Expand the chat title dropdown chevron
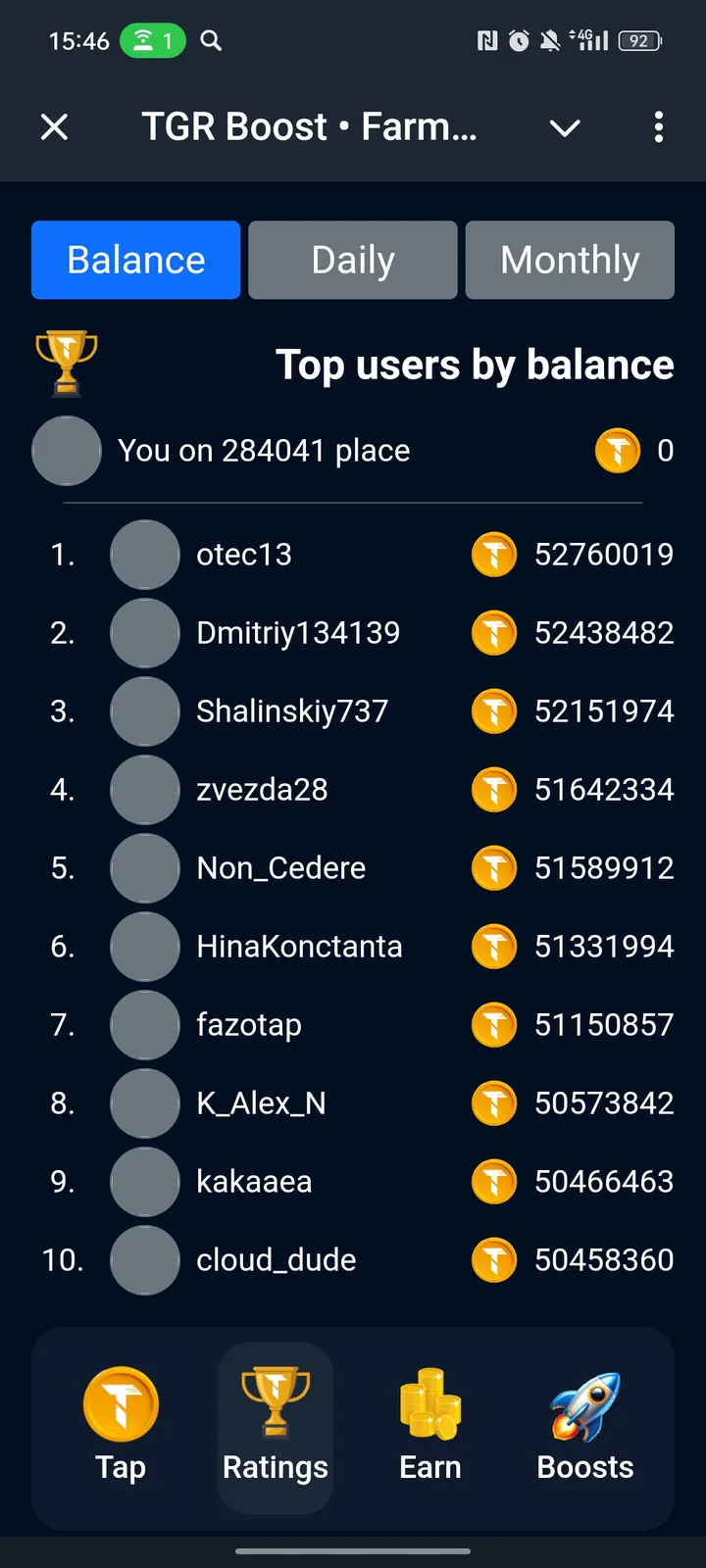Viewport: 706px width, 1568px height. [x=564, y=127]
